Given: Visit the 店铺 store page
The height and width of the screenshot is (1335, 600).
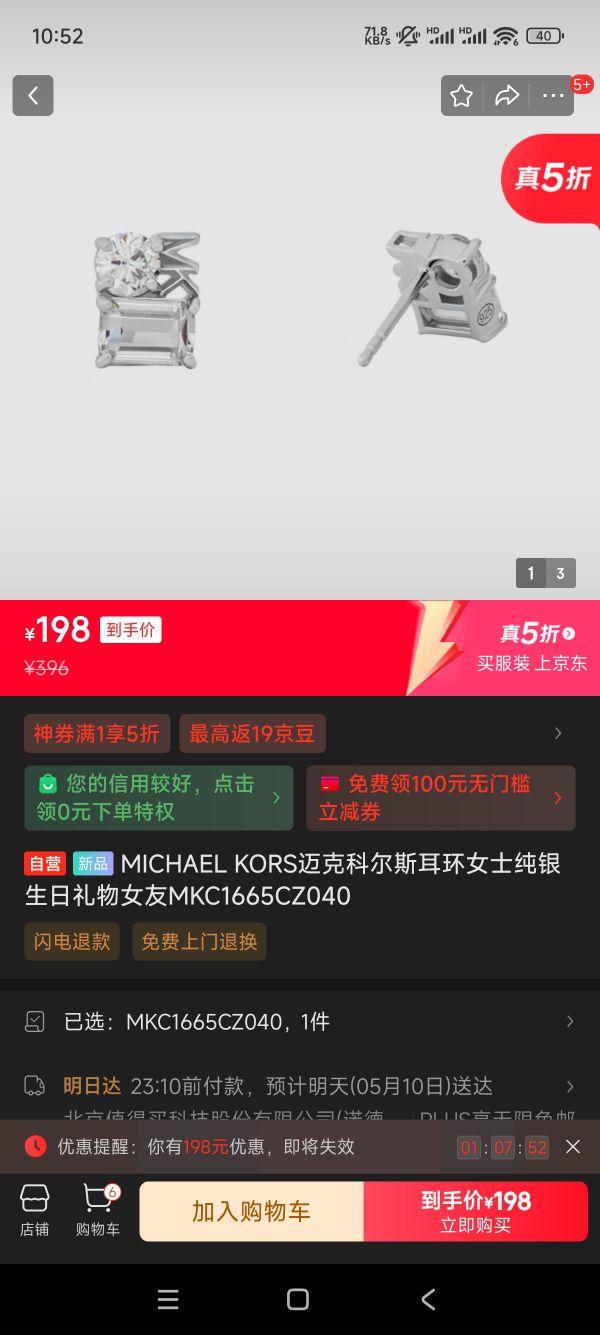Looking at the screenshot, I should coord(34,1211).
